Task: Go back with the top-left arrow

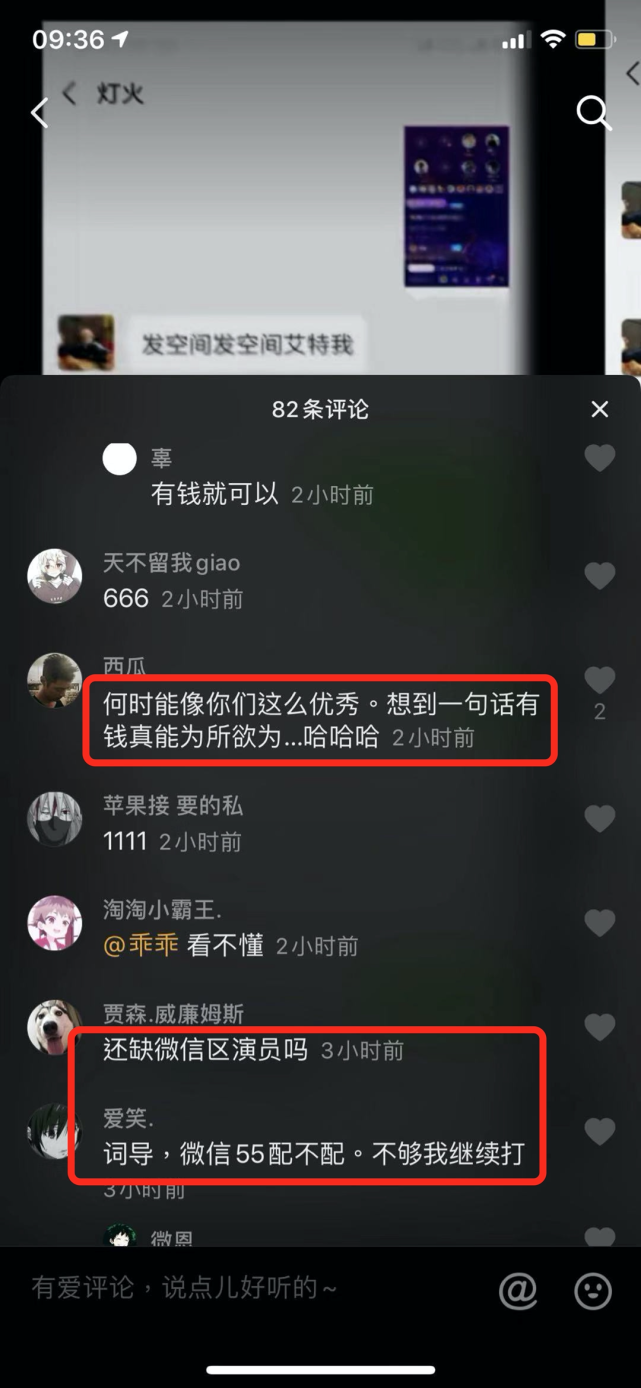Action: click(40, 113)
